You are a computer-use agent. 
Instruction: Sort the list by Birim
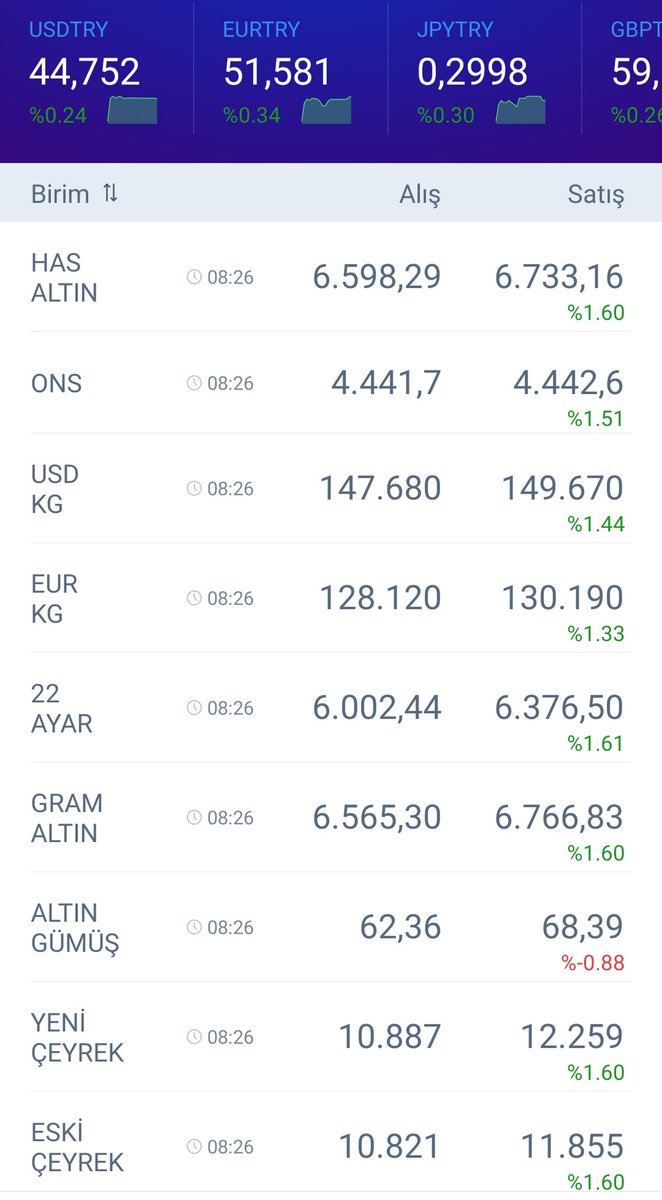(75, 194)
